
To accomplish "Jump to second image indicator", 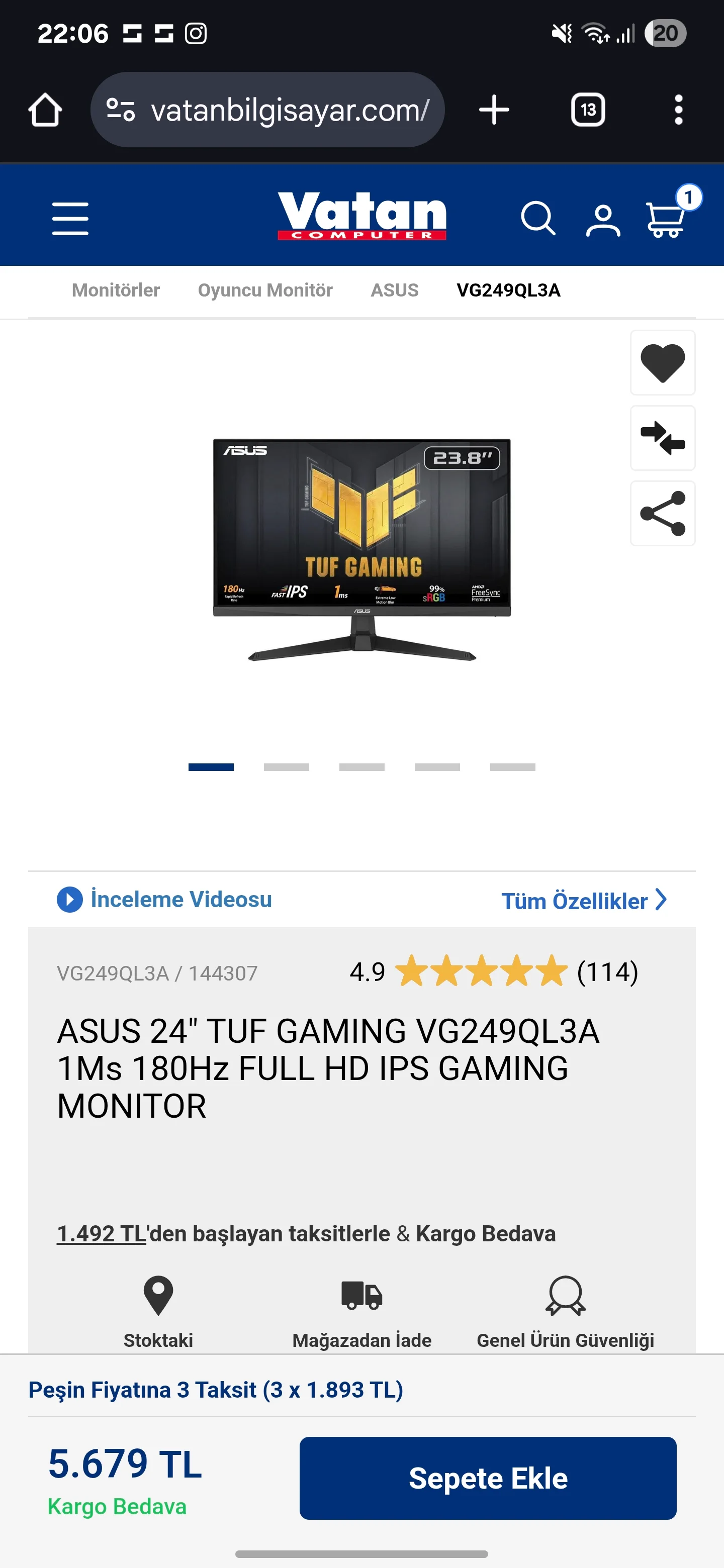I will coord(286,767).
